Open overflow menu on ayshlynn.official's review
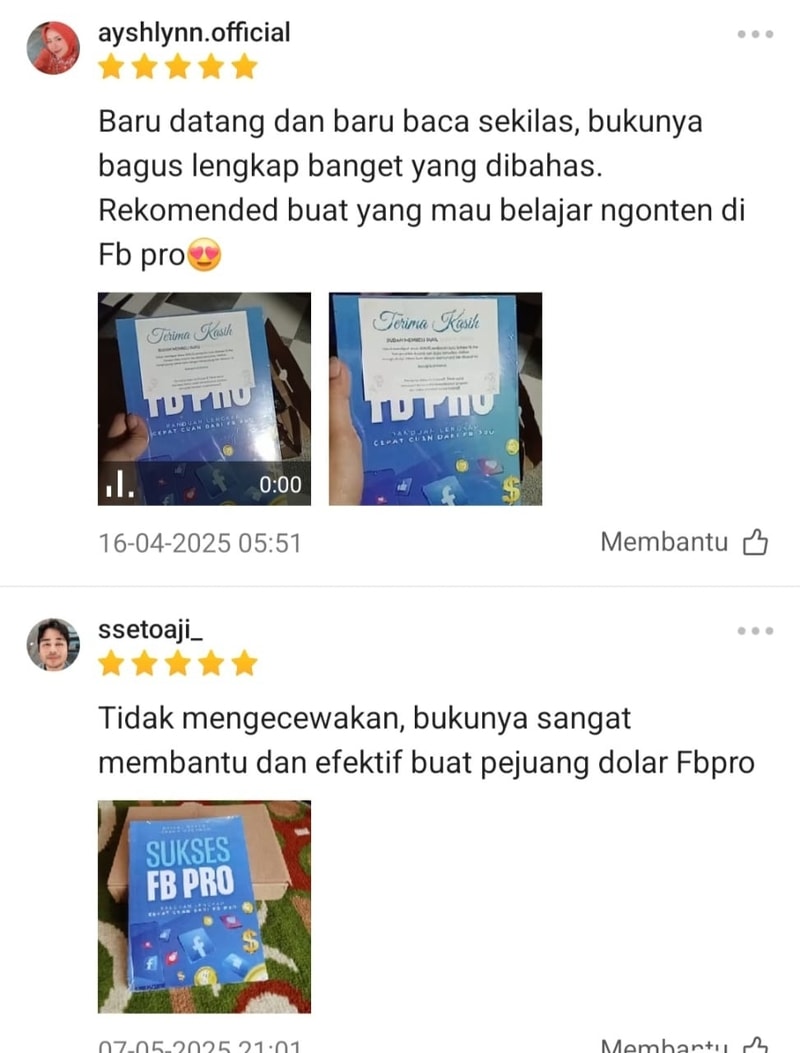 (755, 34)
